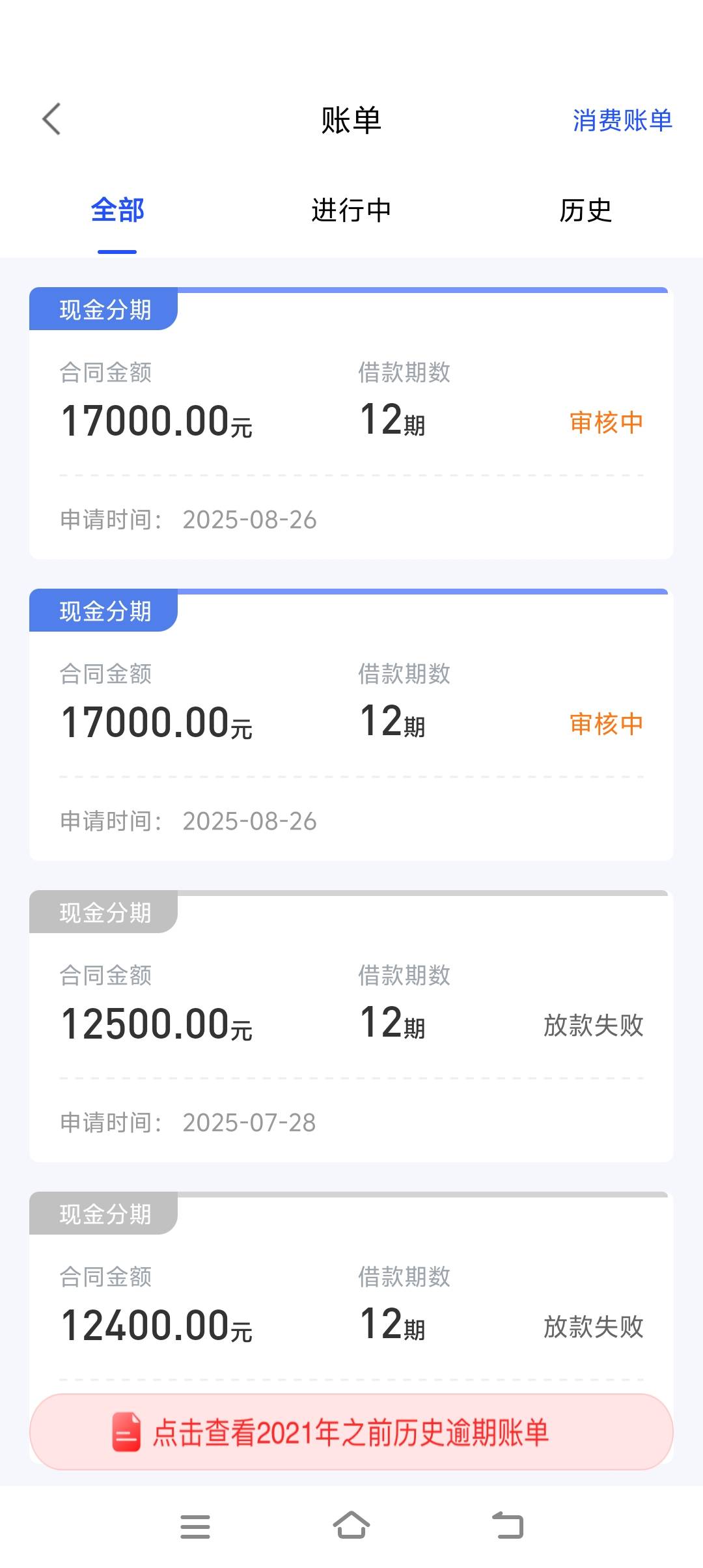Image resolution: width=703 pixels, height=1568 pixels.
Task: Select the 全部 tab
Action: [117, 210]
